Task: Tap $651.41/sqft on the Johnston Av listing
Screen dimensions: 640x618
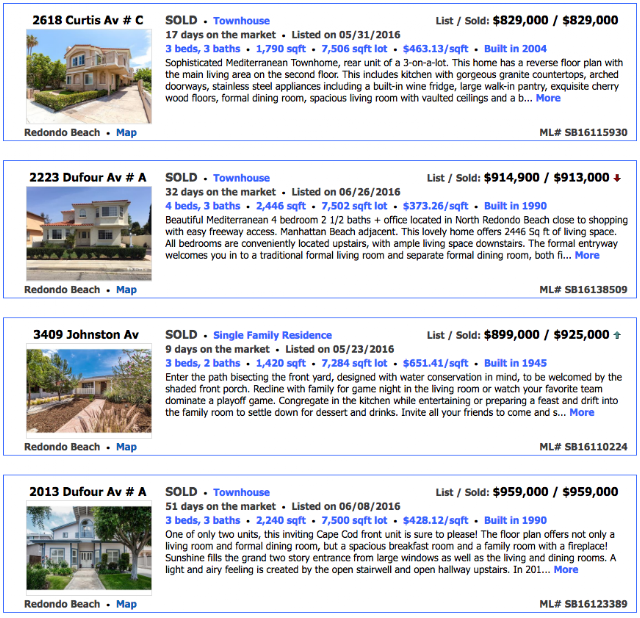Action: [x=436, y=363]
